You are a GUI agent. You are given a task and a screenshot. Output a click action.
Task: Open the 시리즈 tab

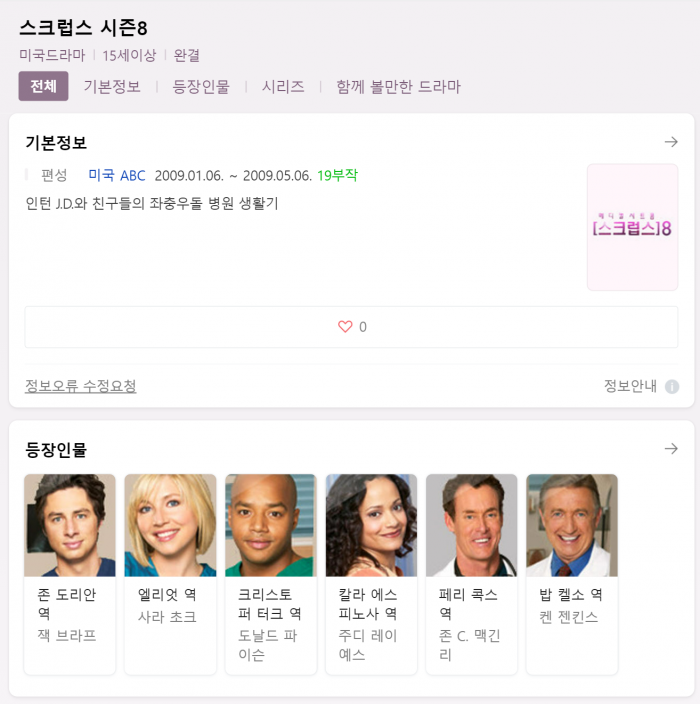(x=283, y=87)
